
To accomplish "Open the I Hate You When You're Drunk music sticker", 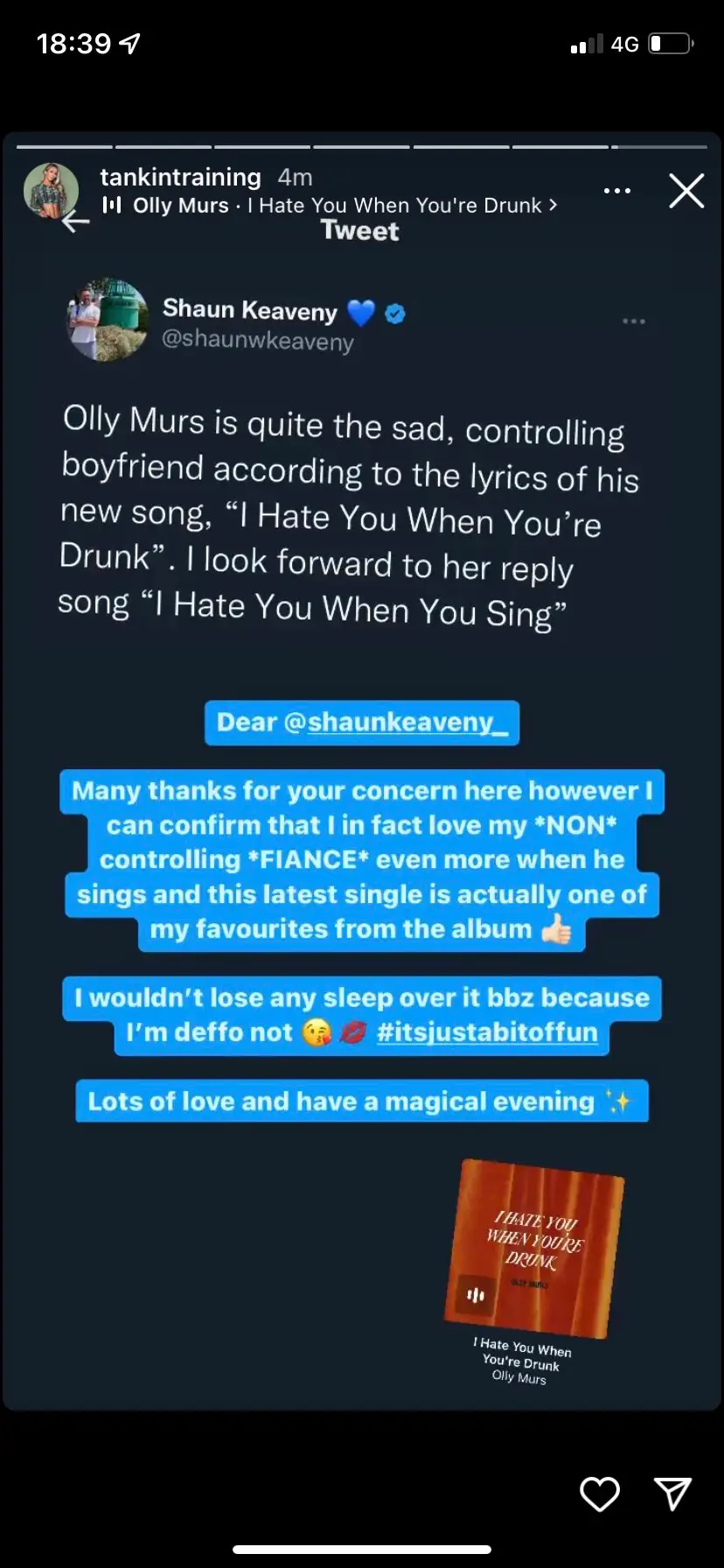I will 533,1249.
